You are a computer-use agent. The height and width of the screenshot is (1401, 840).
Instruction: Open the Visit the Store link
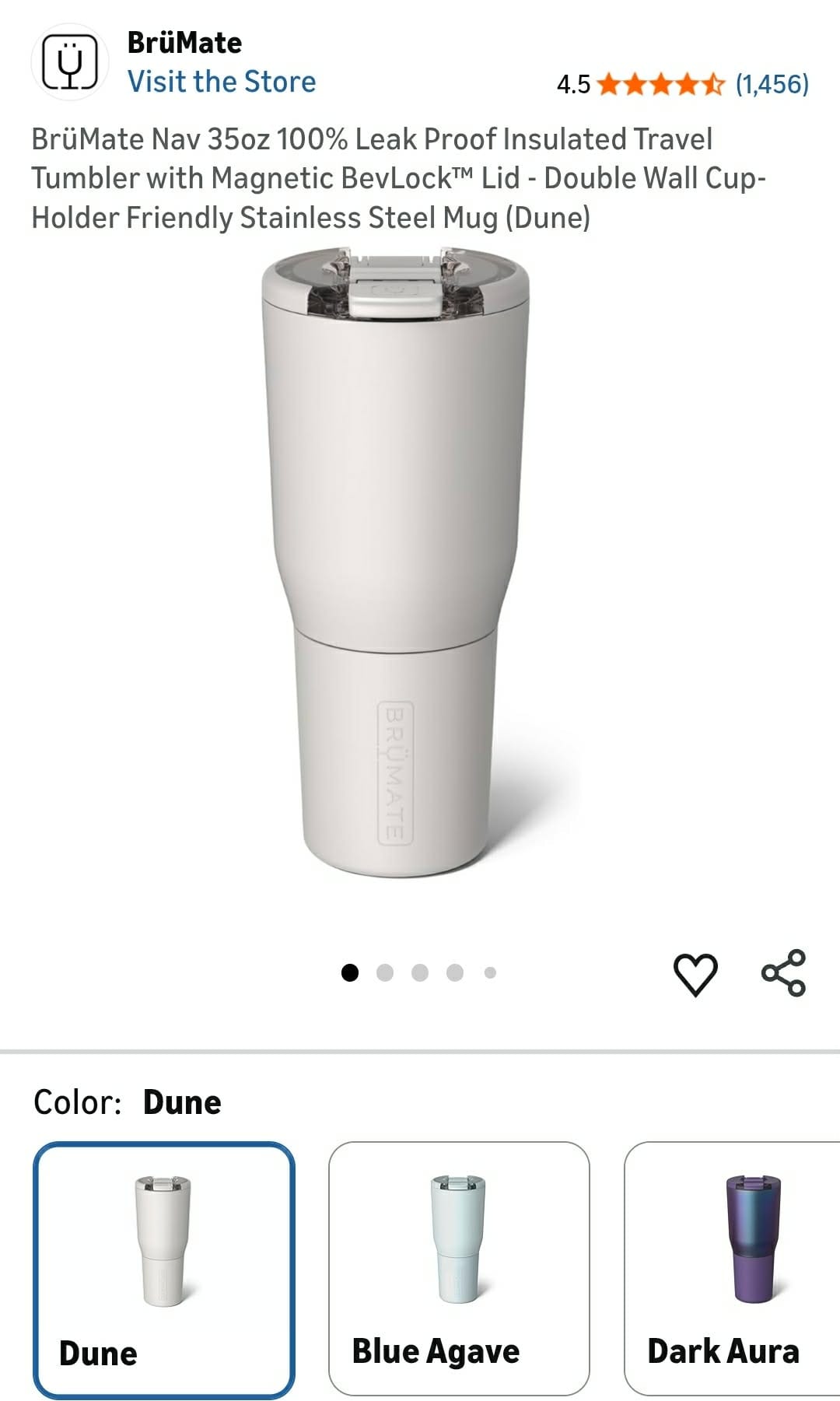[x=222, y=82]
